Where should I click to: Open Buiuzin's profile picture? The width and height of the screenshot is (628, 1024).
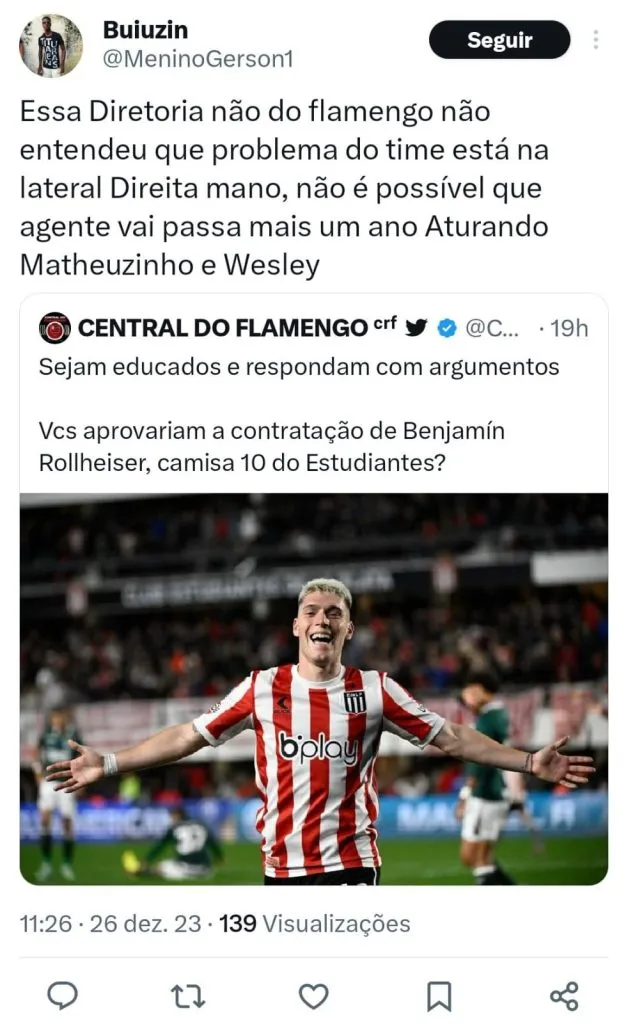pos(51,45)
